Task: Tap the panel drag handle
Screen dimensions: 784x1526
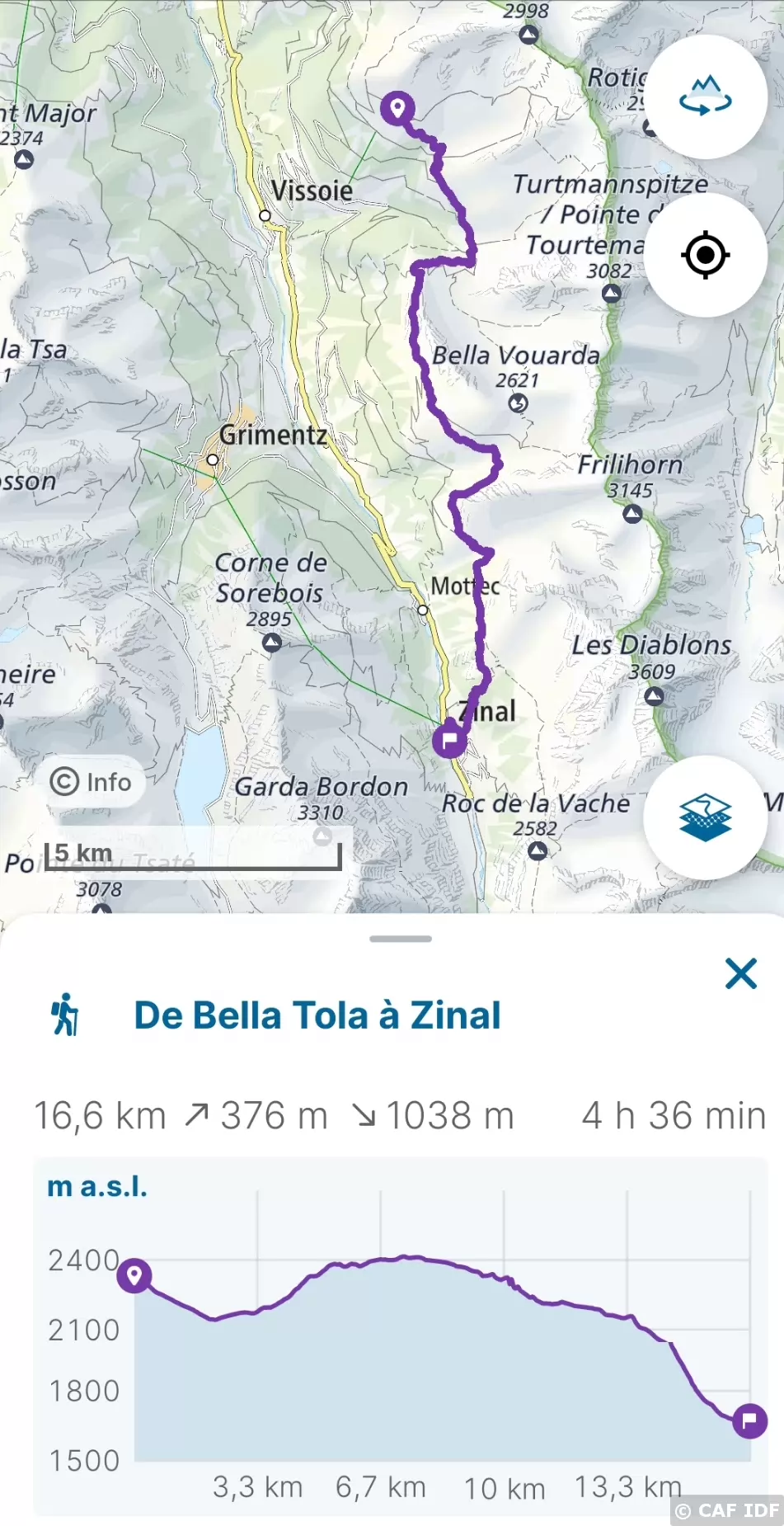Action: point(401,939)
